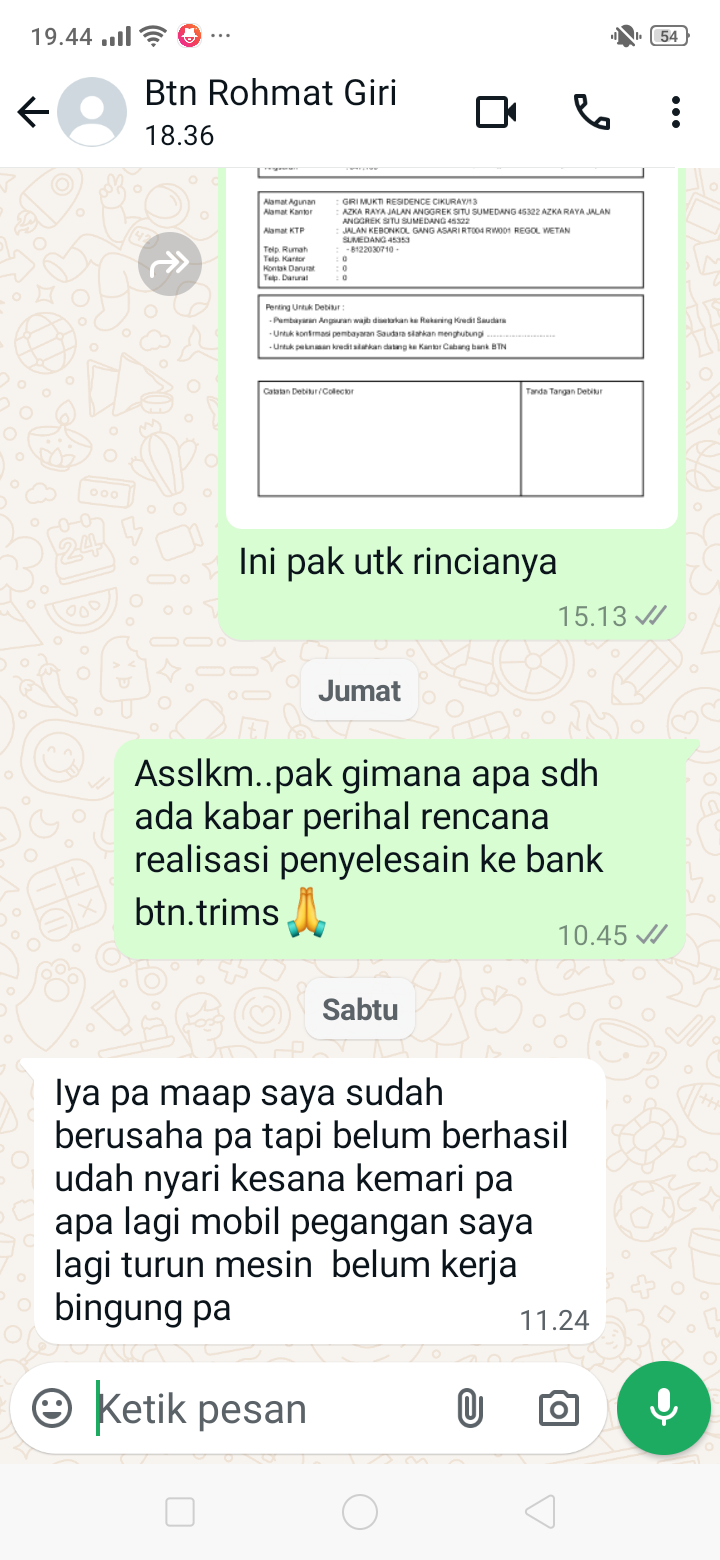Open the emoji picker
Screen dimensions: 720x1560
[x=52, y=1409]
